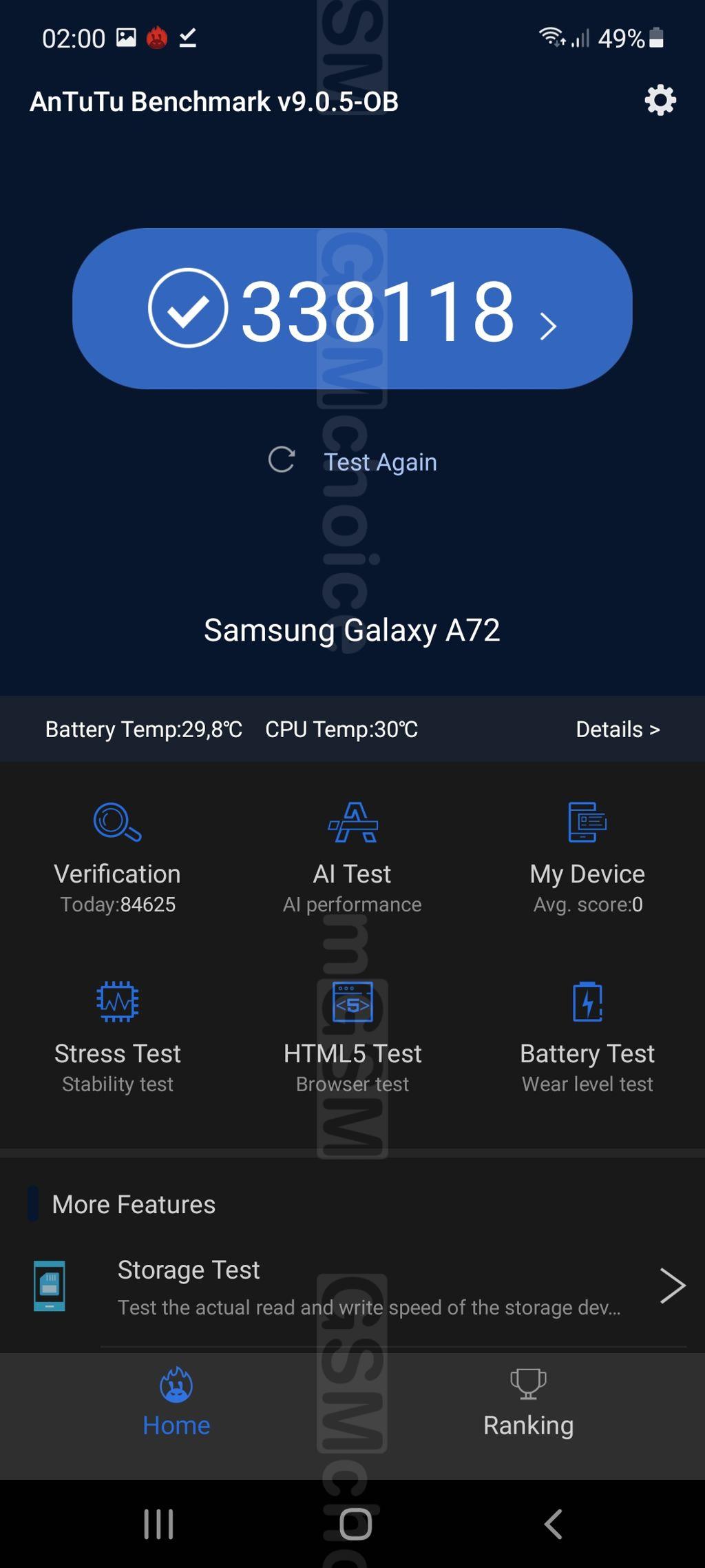Open the 338118 score details
This screenshot has width=705, height=1568.
[x=352, y=309]
